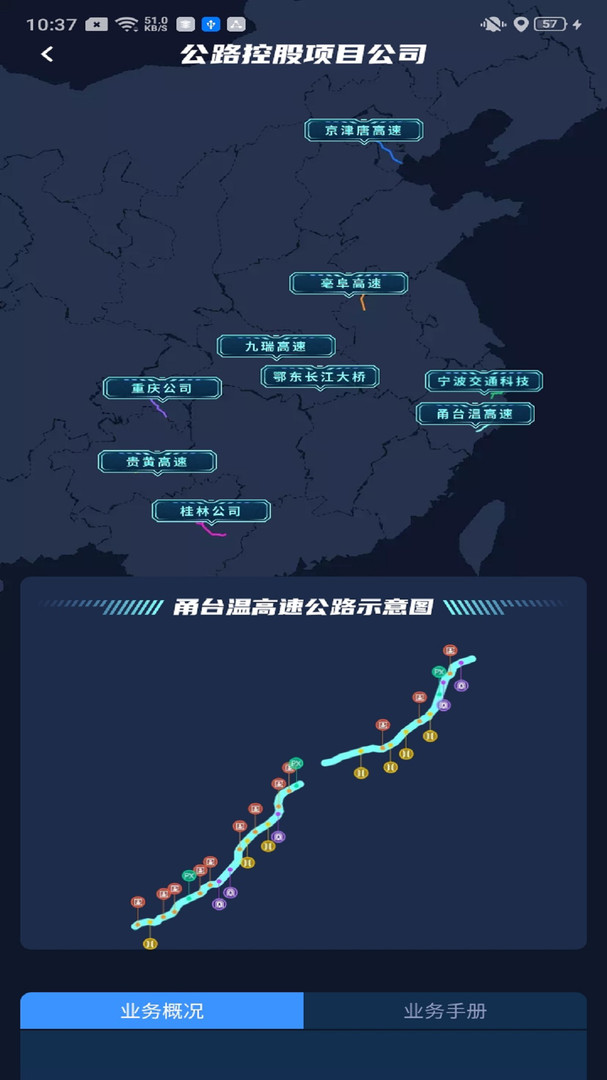
Task: Tap the 鄂东长江大桥 label
Action: (320, 377)
